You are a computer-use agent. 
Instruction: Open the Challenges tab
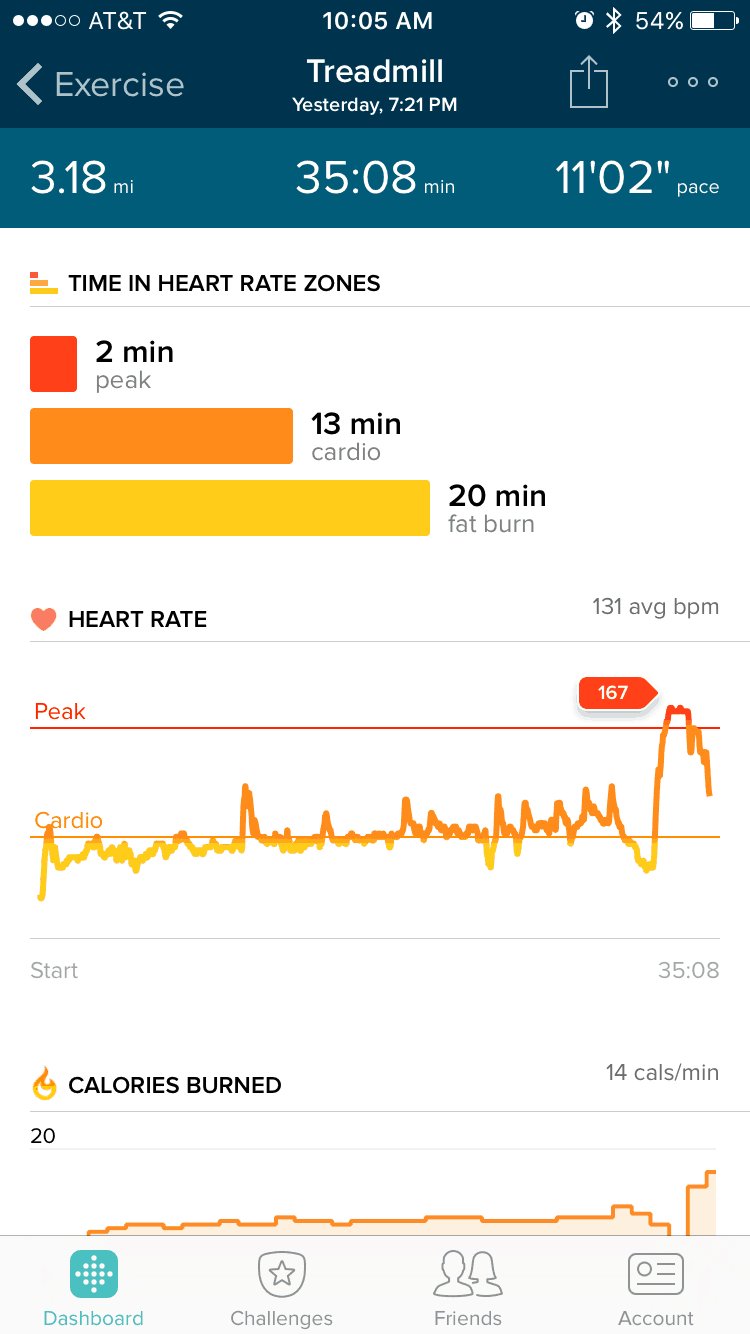[x=281, y=1289]
